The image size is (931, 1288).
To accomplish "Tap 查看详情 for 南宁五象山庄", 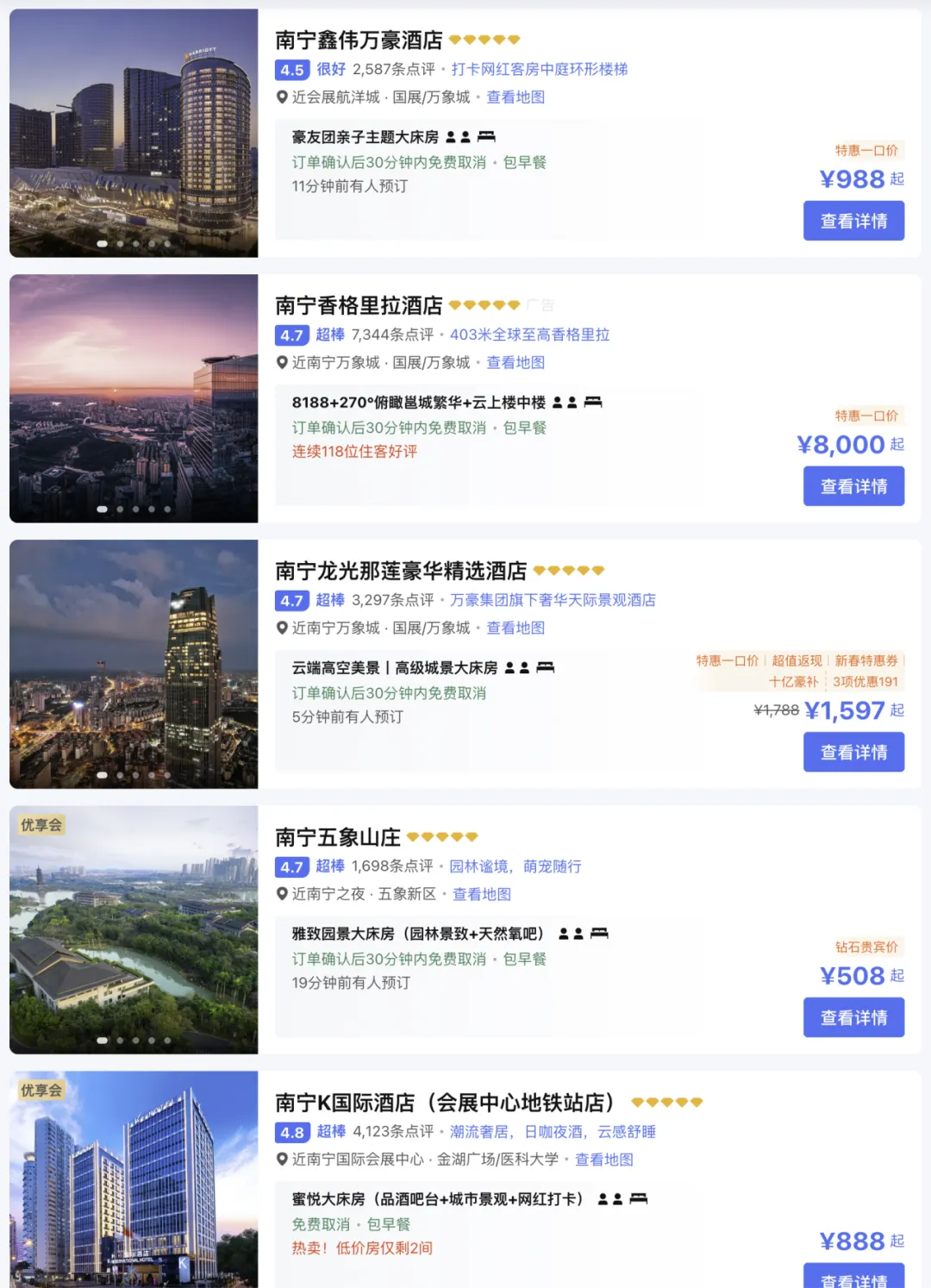I will coord(853,1017).
